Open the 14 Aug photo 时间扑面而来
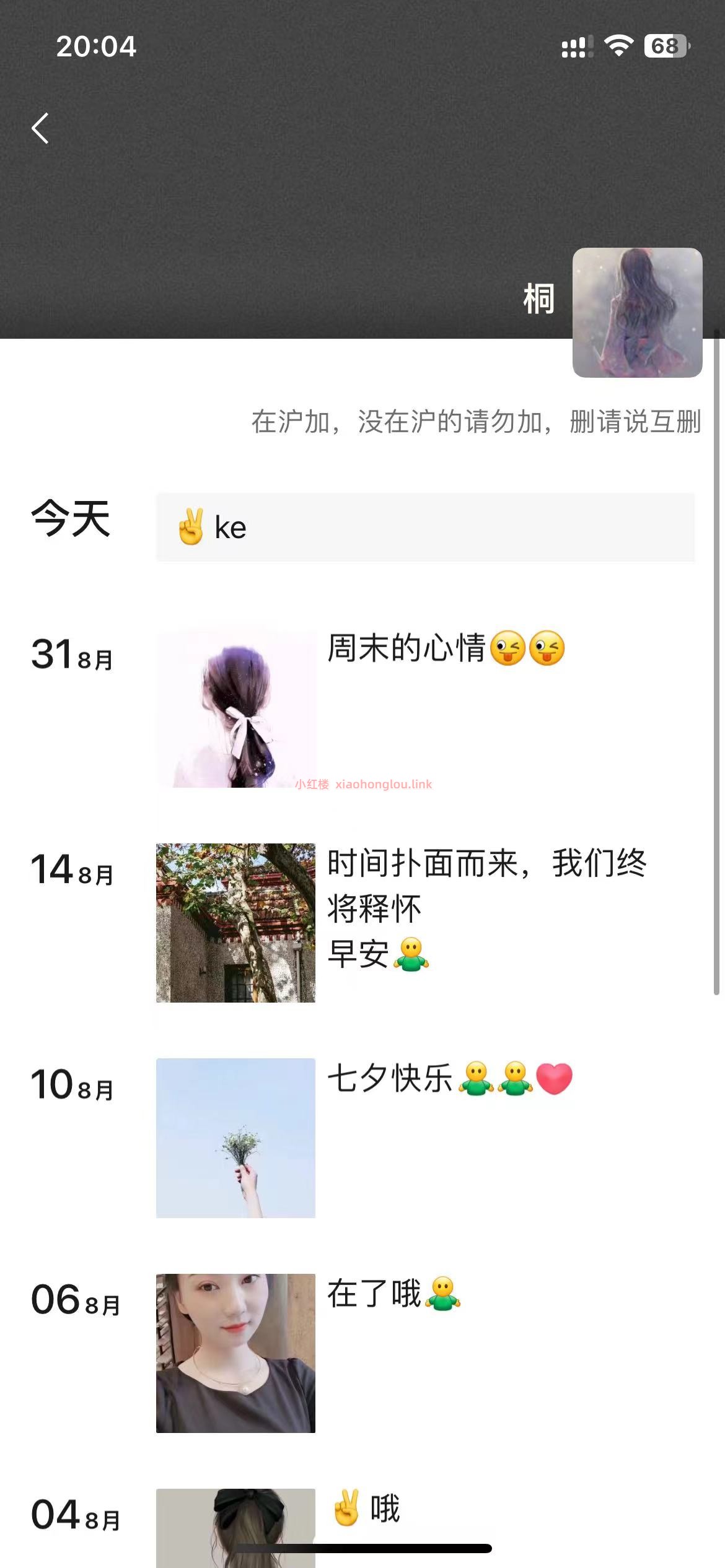The image size is (725, 1568). coord(235,923)
